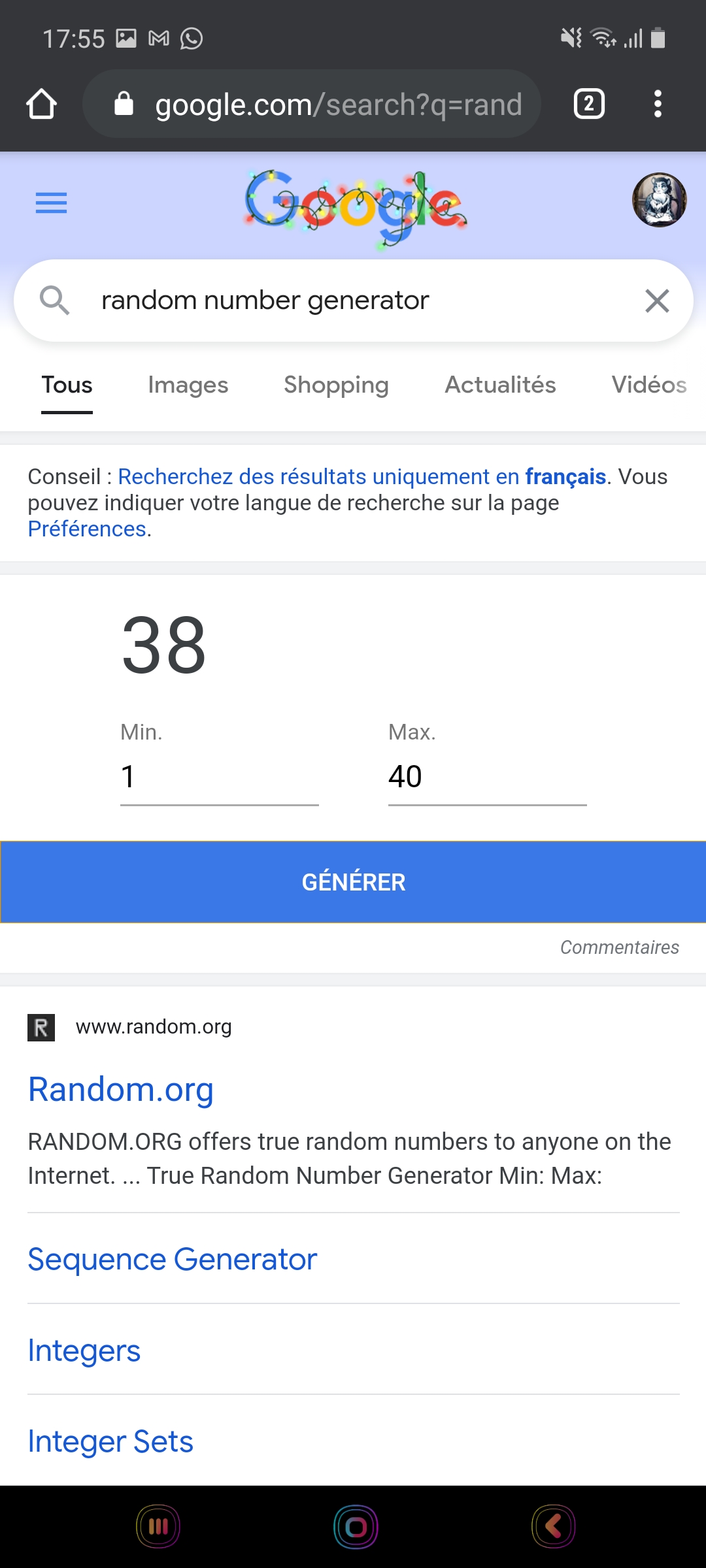This screenshot has height=1568, width=706.
Task: Open the Random.org search result
Action: 121,1090
